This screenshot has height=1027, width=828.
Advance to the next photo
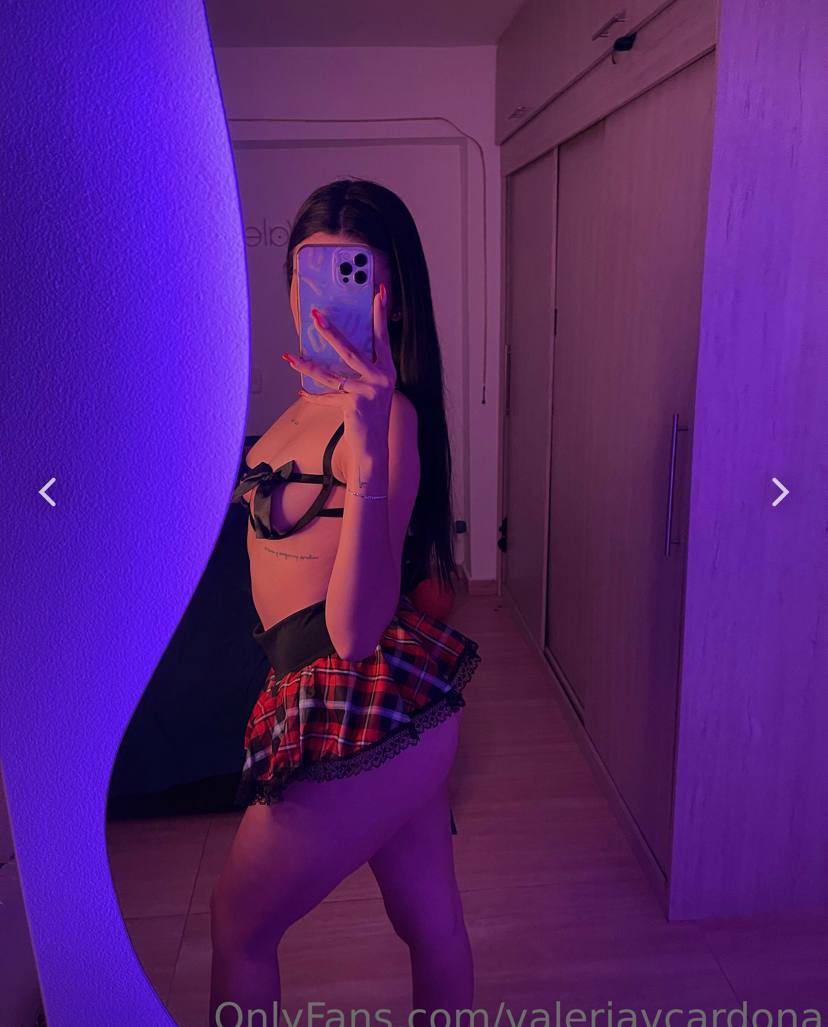(x=780, y=492)
